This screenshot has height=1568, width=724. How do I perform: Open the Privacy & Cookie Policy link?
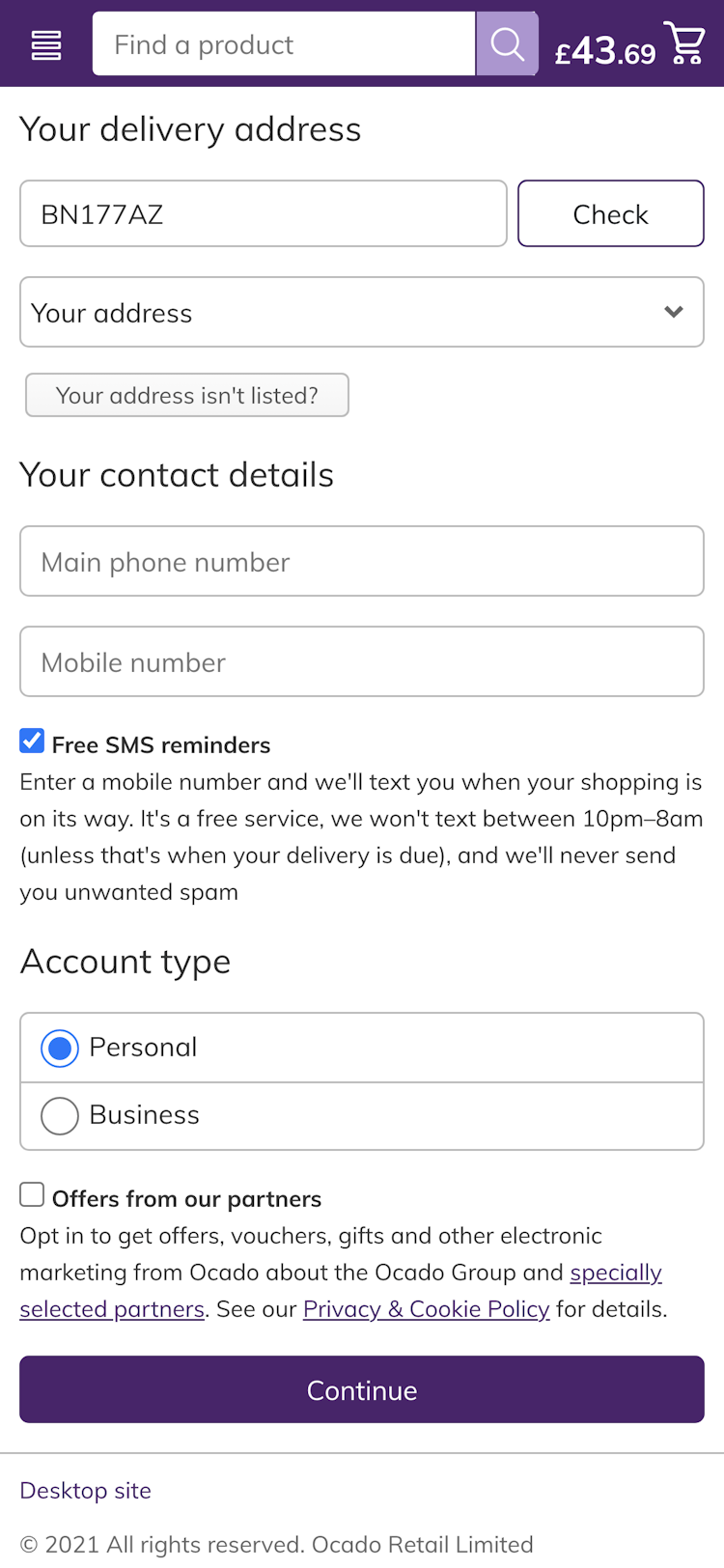(426, 1309)
